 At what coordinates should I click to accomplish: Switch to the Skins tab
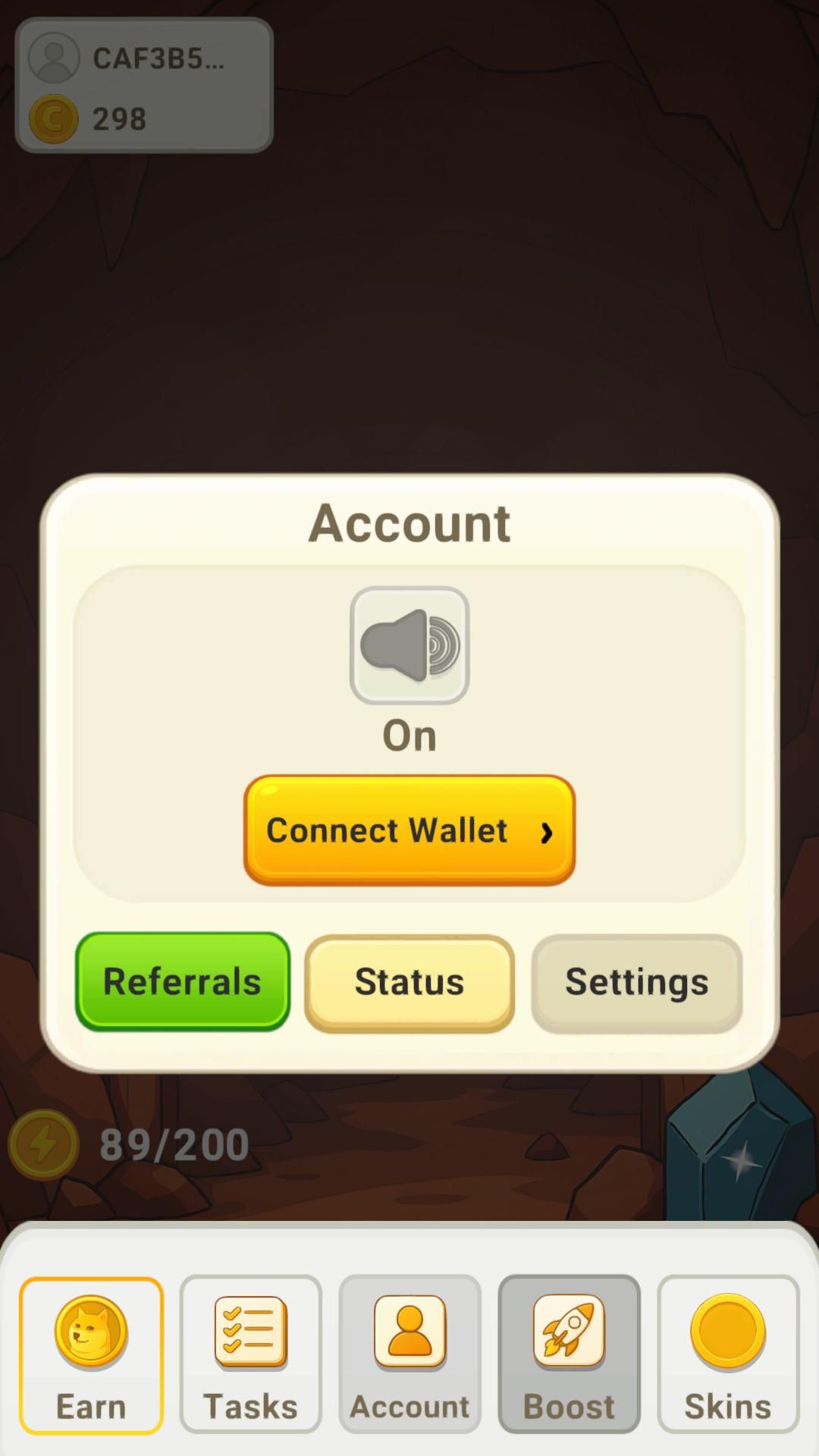tap(728, 1355)
